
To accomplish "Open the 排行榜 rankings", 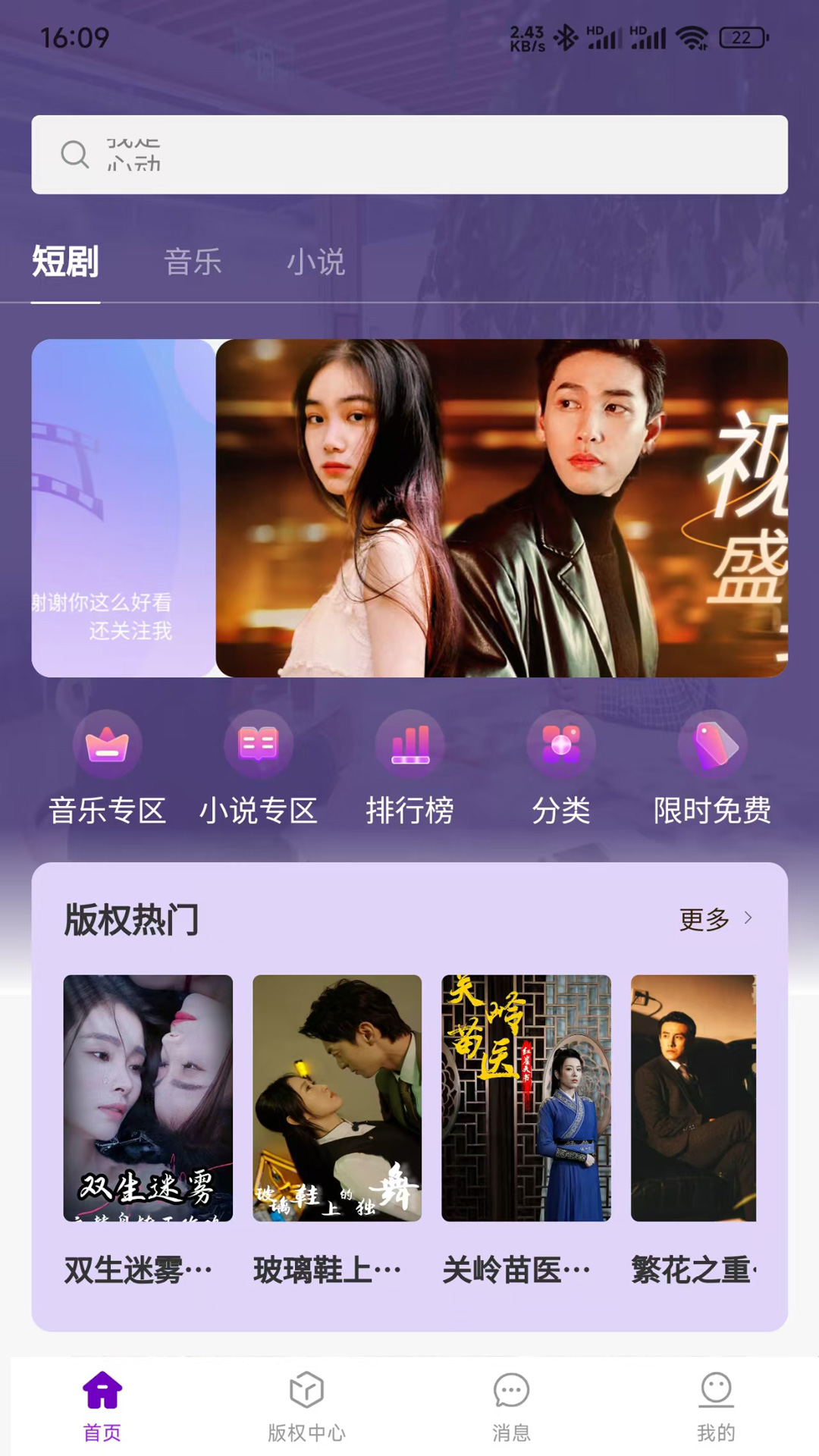I will point(409,768).
